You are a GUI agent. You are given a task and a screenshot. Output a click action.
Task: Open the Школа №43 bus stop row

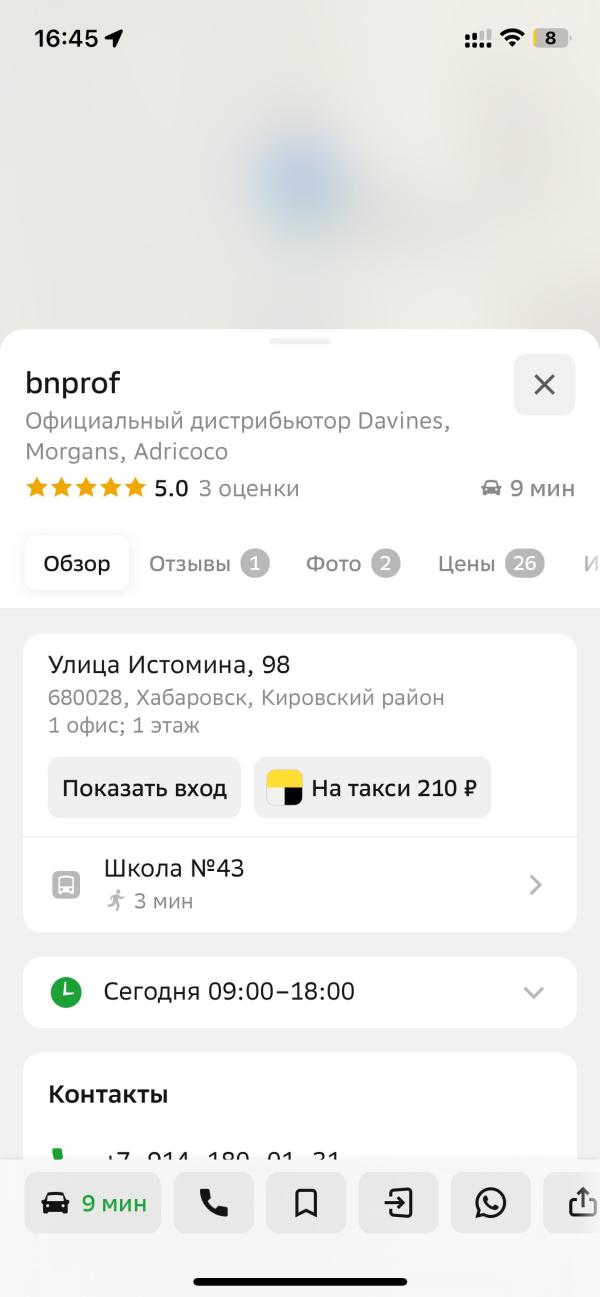tap(300, 885)
